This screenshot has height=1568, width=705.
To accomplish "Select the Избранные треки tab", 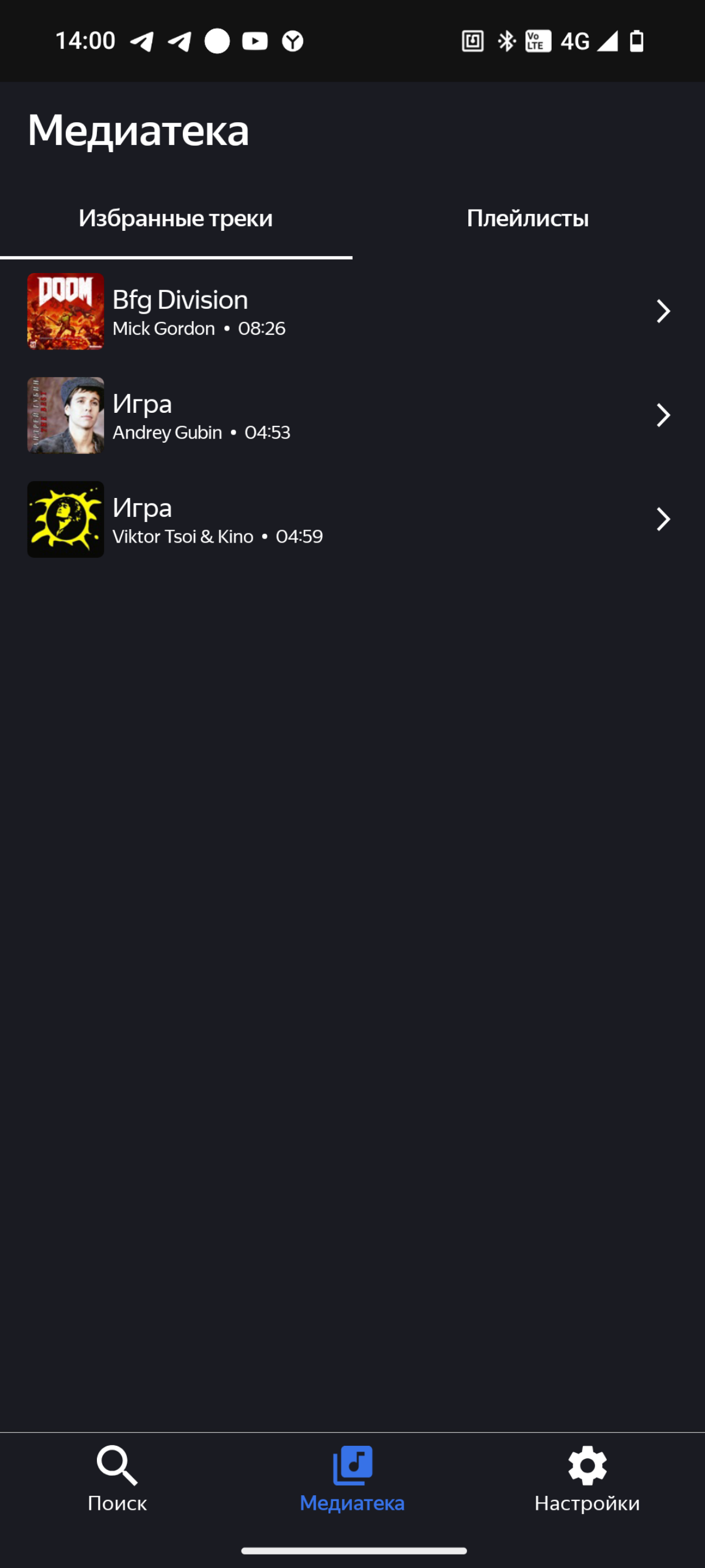I will [x=176, y=218].
